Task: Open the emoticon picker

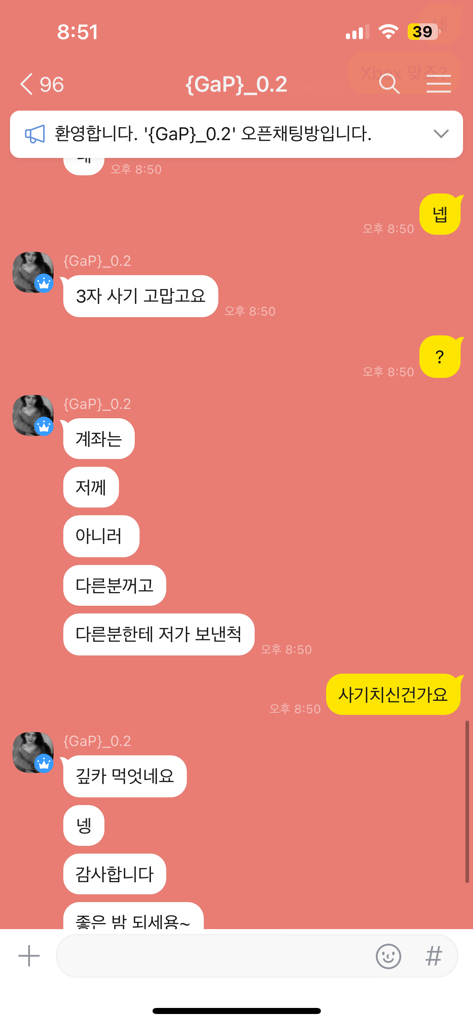Action: point(389,957)
